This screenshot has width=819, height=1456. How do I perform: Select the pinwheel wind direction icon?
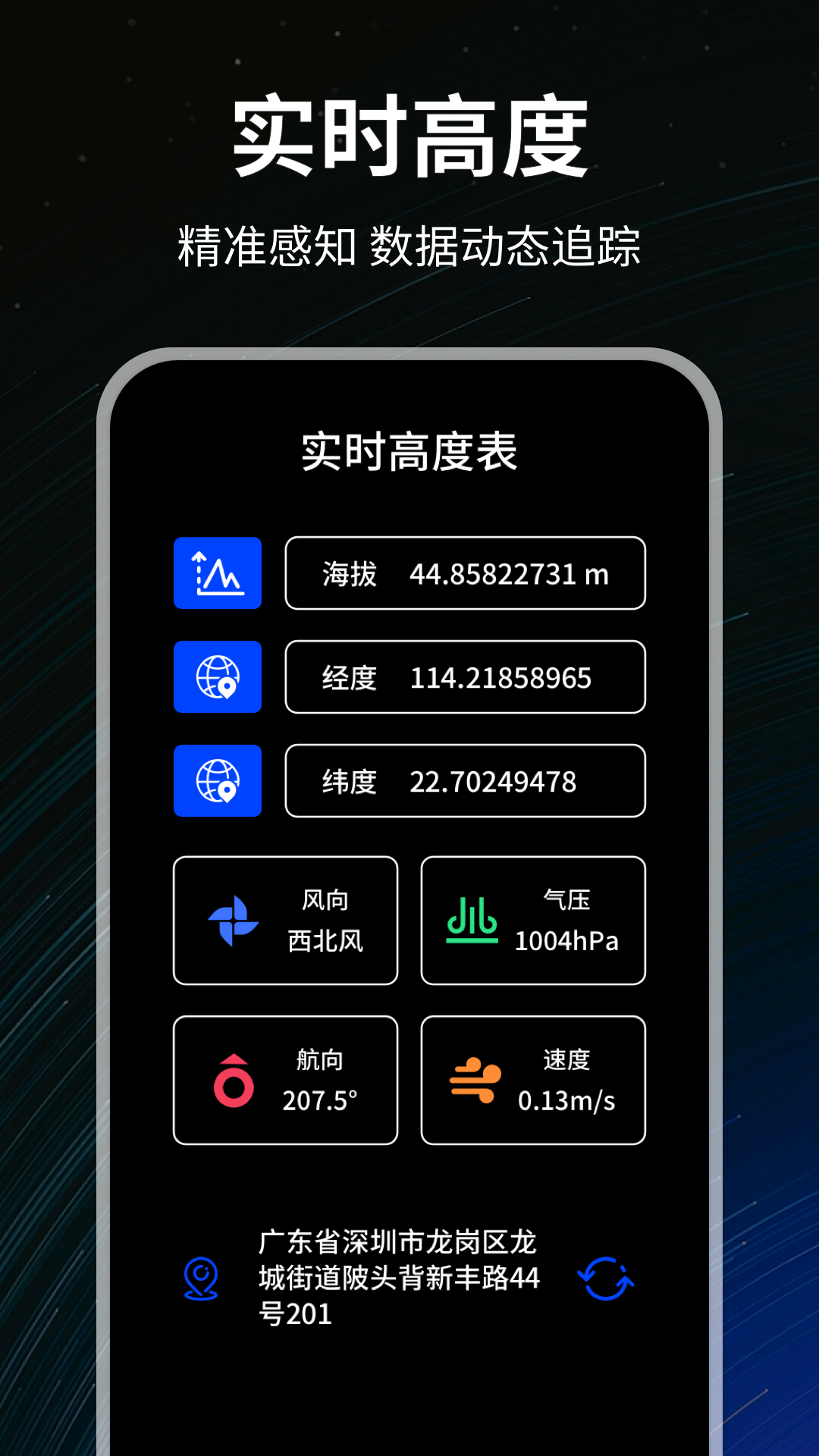tap(235, 920)
